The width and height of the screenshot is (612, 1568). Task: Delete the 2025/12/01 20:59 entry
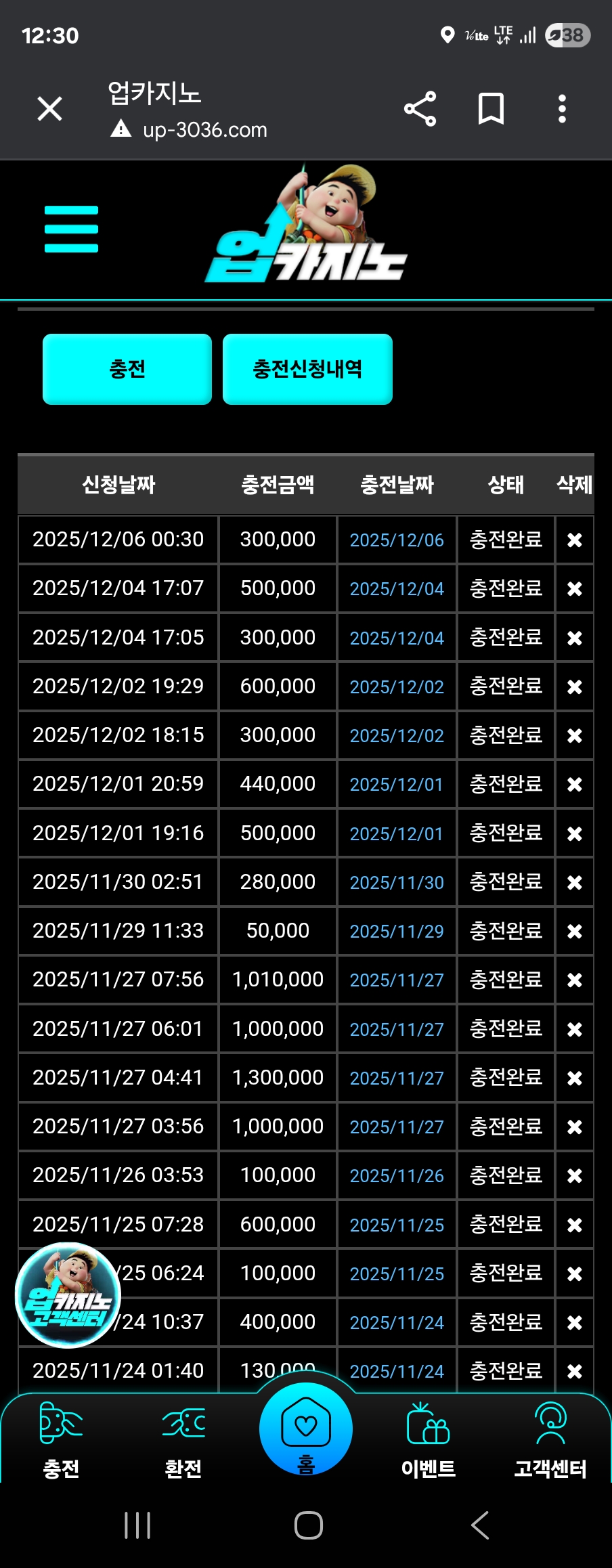point(574,784)
